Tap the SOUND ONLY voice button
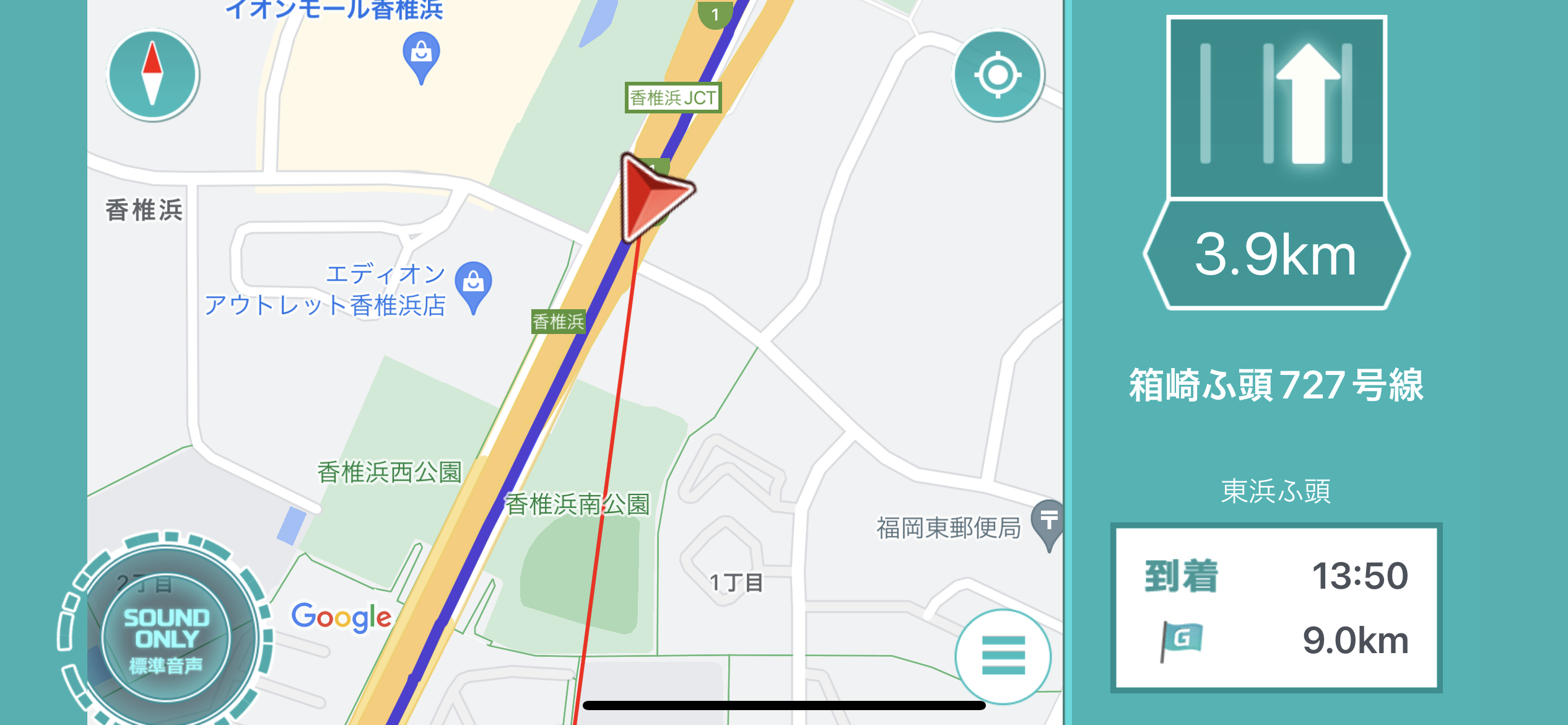 [165, 638]
